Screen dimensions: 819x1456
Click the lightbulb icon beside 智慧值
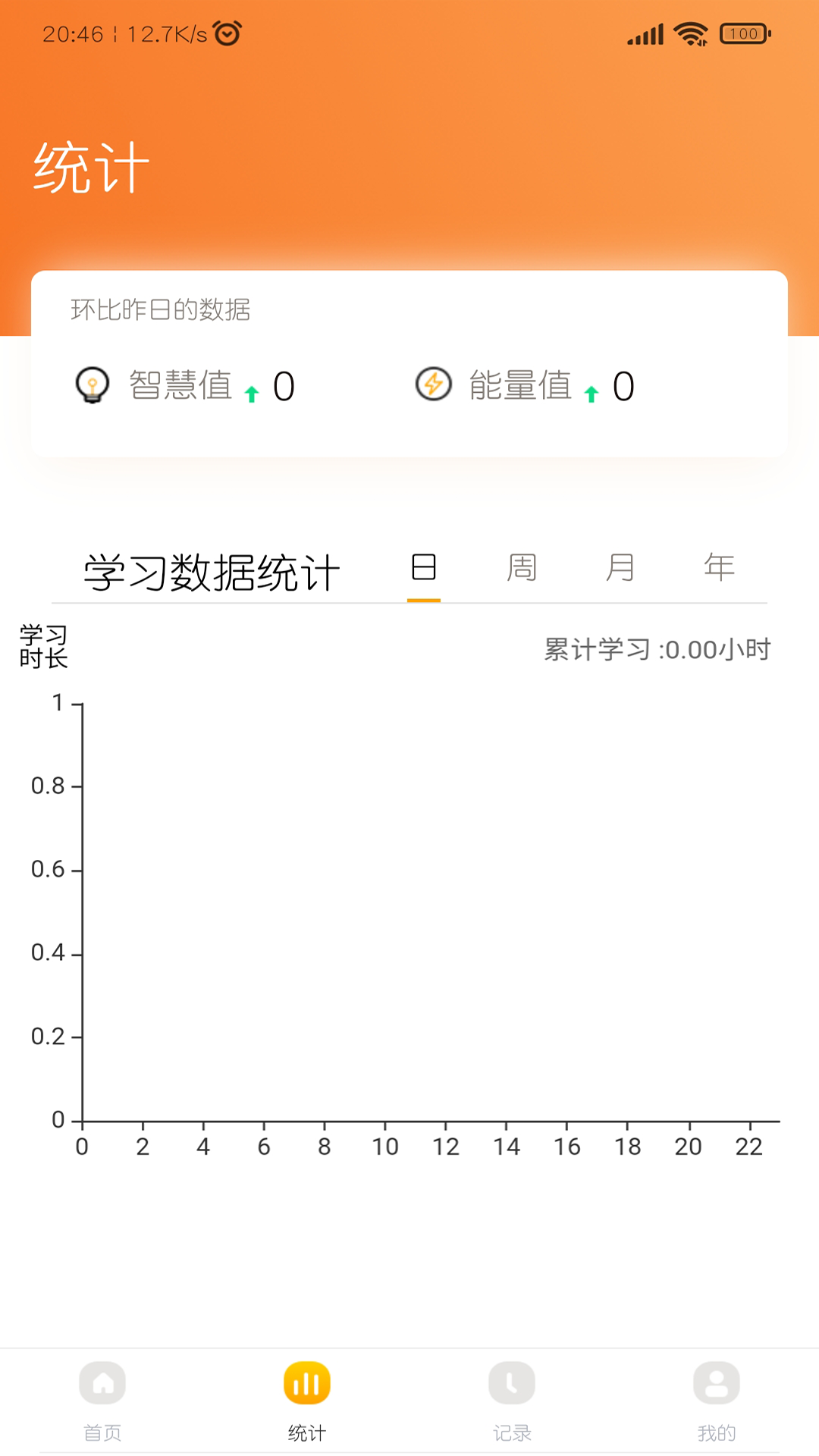[x=91, y=385]
